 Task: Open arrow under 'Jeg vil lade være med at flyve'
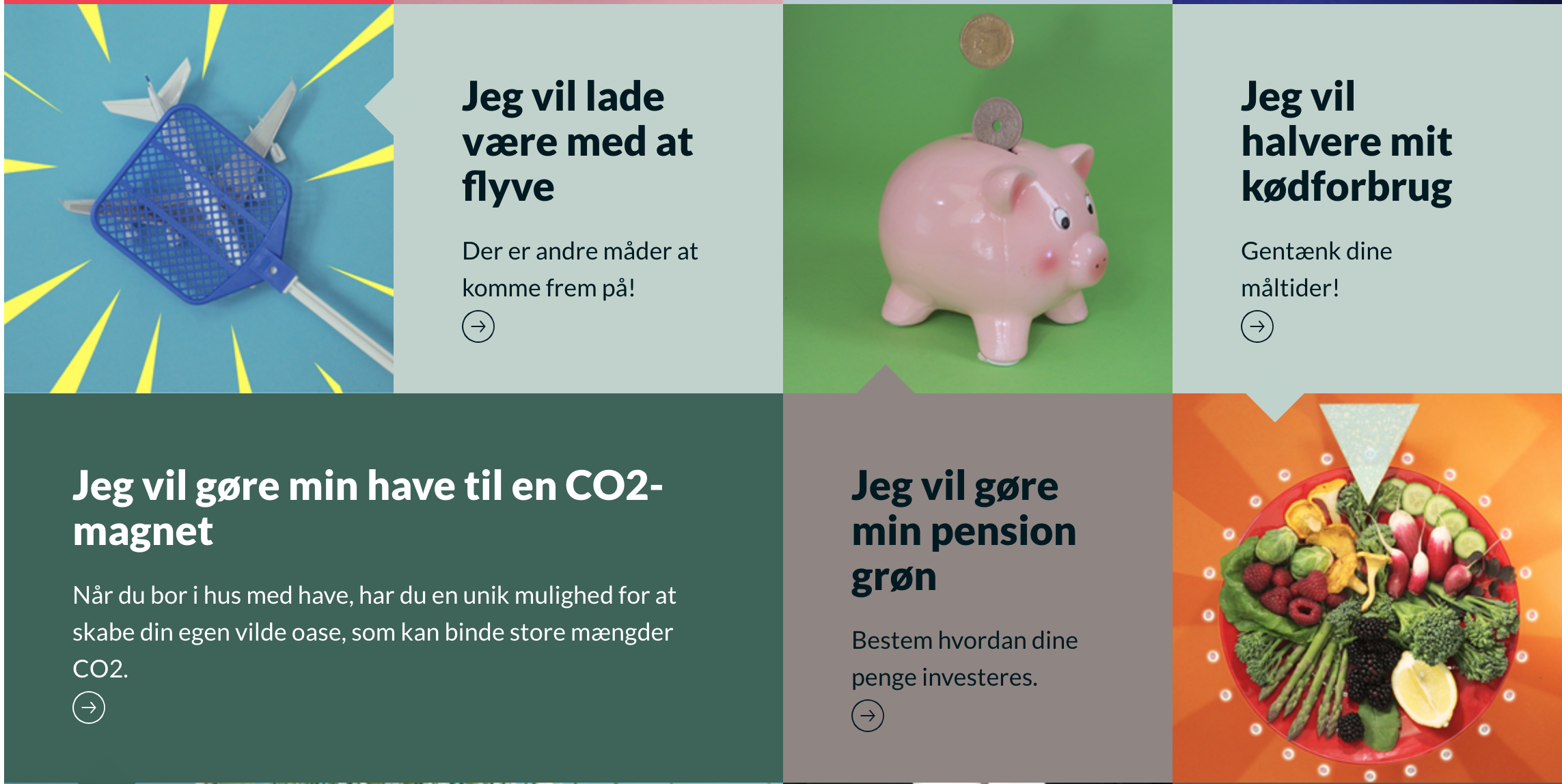[x=478, y=326]
